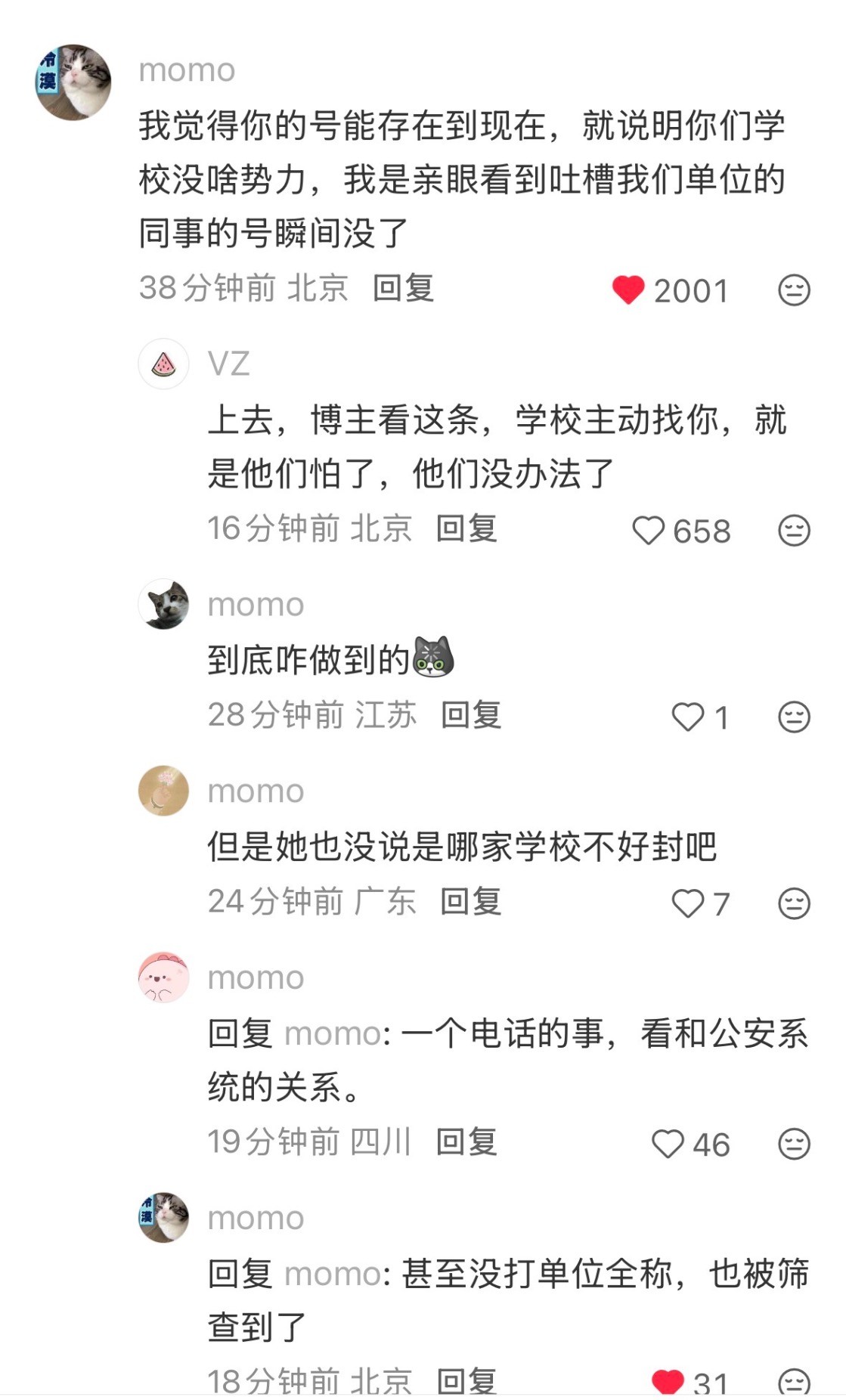The width and height of the screenshot is (846, 1400).
Task: Open the top commenter's cat avatar profile
Action: pos(73,82)
